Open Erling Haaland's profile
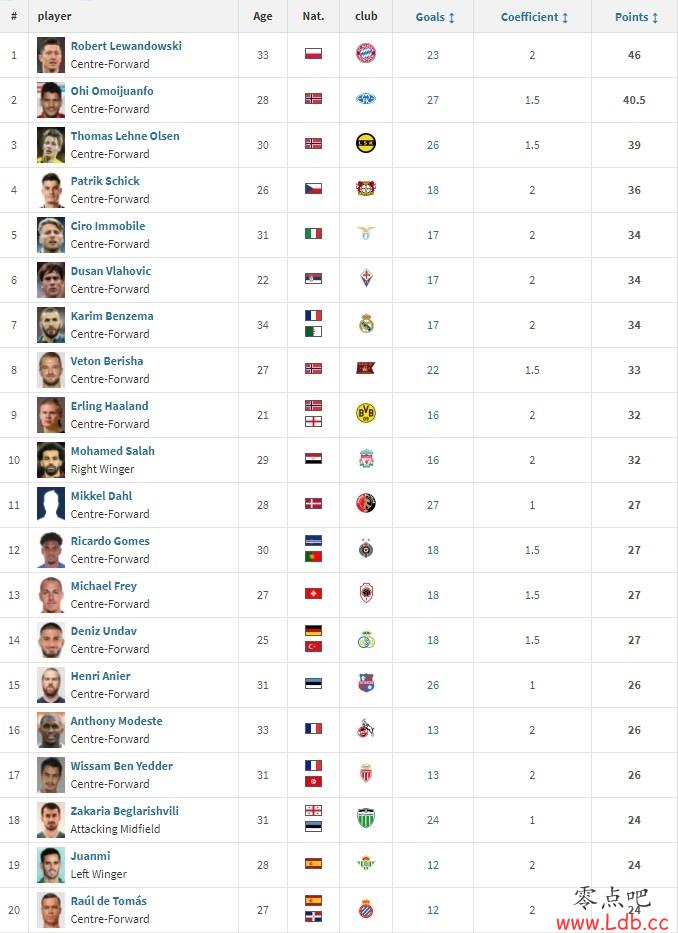 point(109,406)
